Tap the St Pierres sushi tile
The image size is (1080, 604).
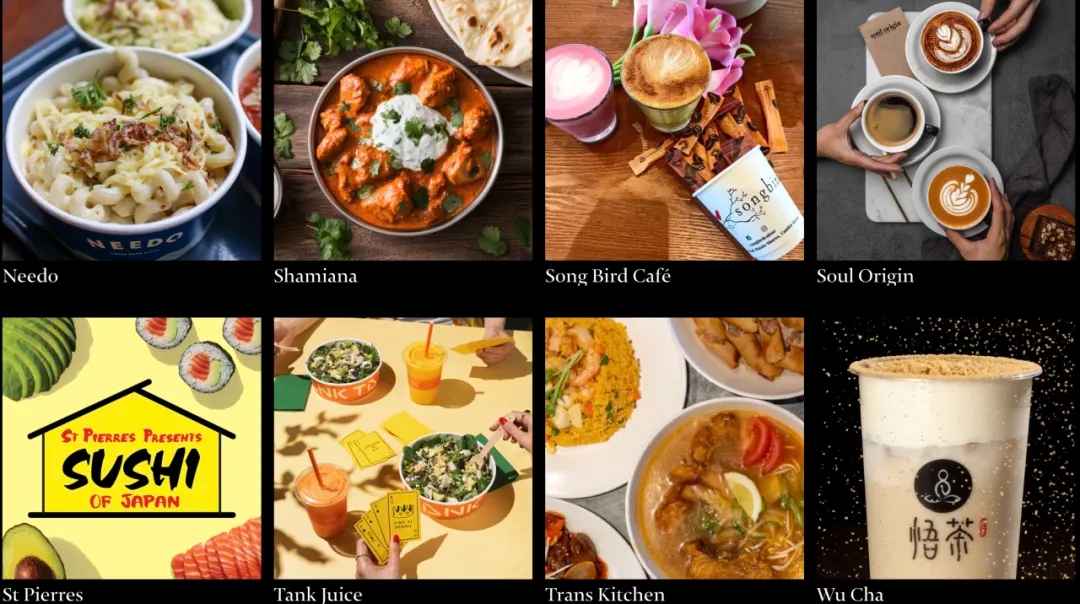pyautogui.click(x=131, y=448)
